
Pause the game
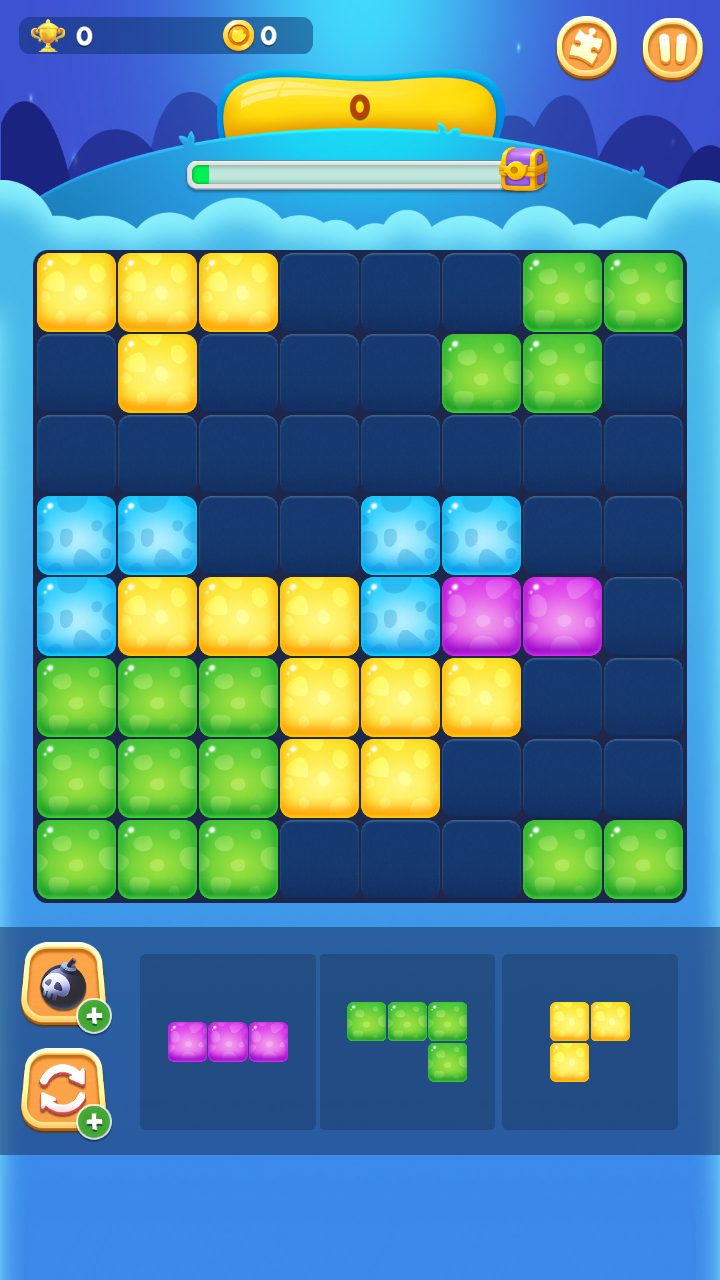[672, 48]
